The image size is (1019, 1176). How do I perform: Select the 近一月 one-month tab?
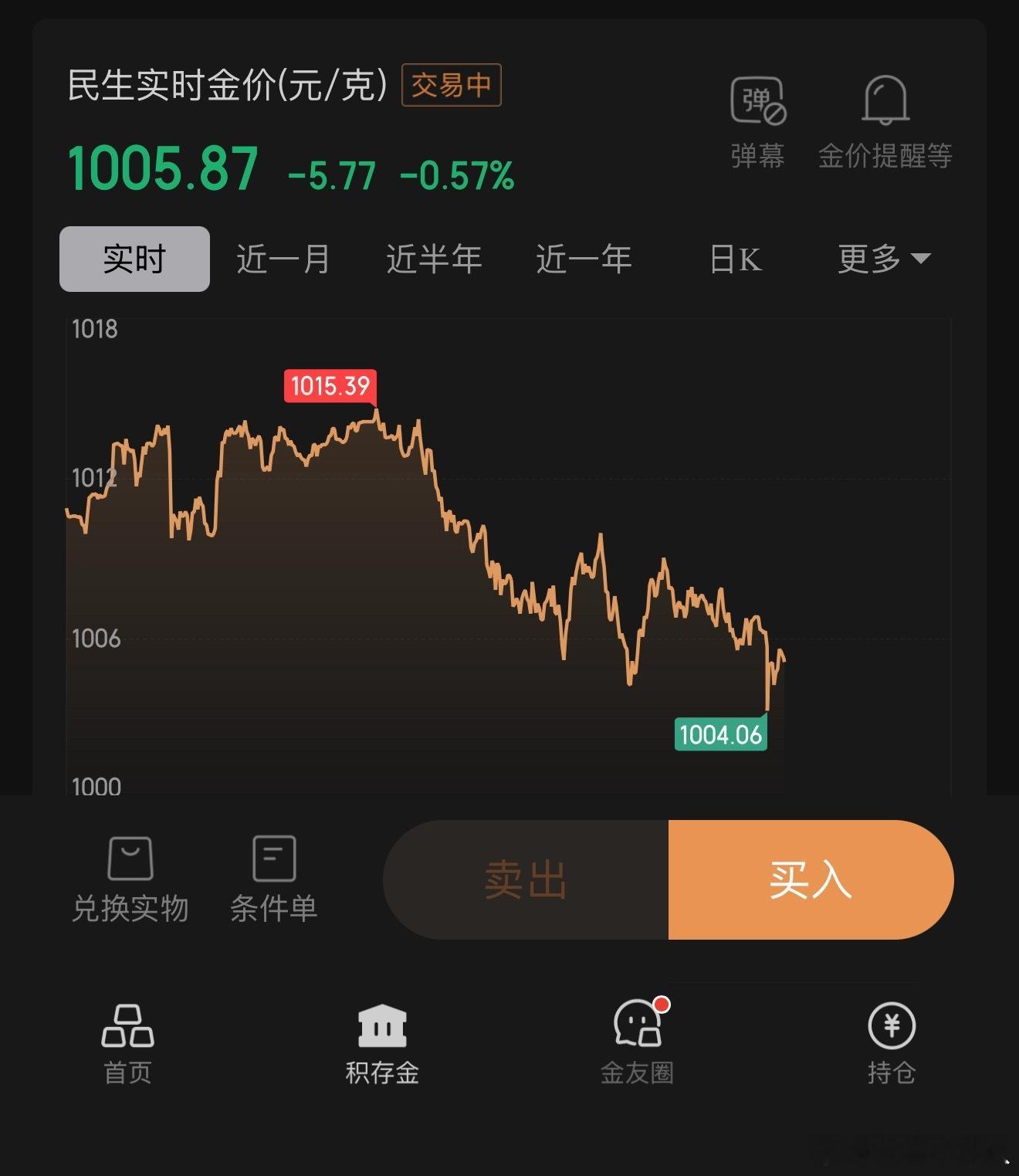[x=283, y=259]
